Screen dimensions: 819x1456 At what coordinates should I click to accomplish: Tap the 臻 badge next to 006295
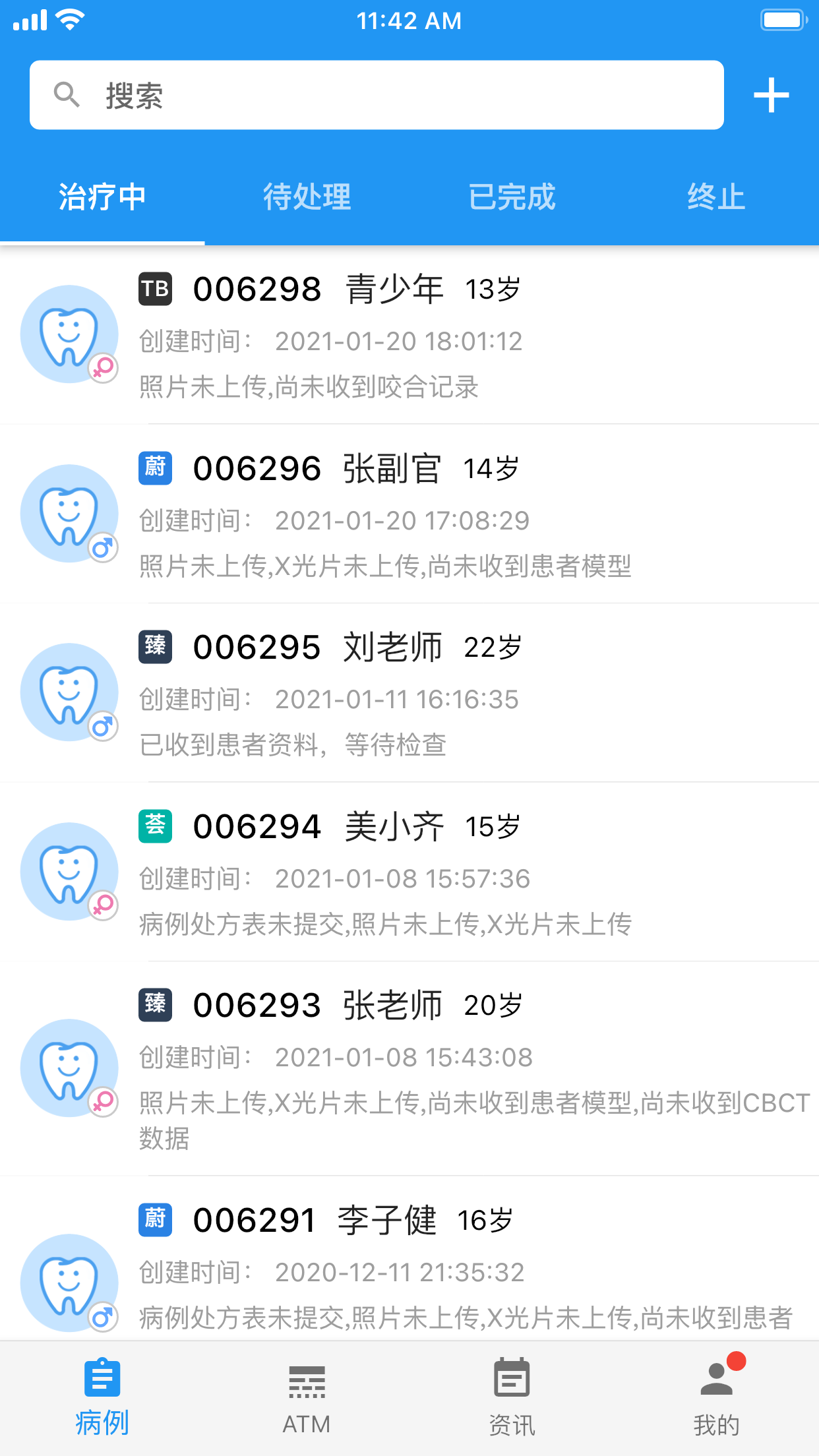coord(154,647)
